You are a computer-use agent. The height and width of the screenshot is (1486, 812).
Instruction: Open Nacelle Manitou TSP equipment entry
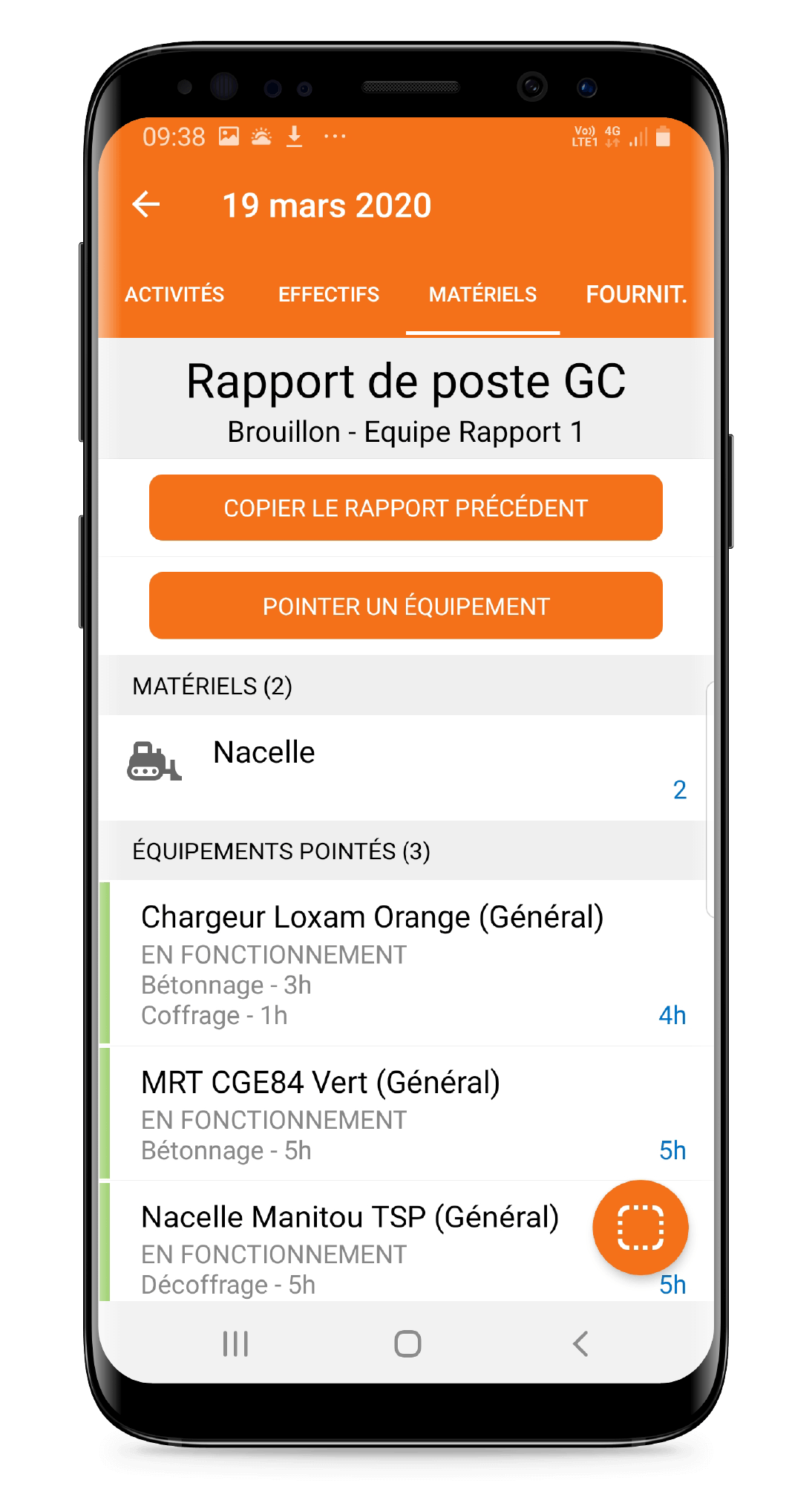click(349, 1242)
